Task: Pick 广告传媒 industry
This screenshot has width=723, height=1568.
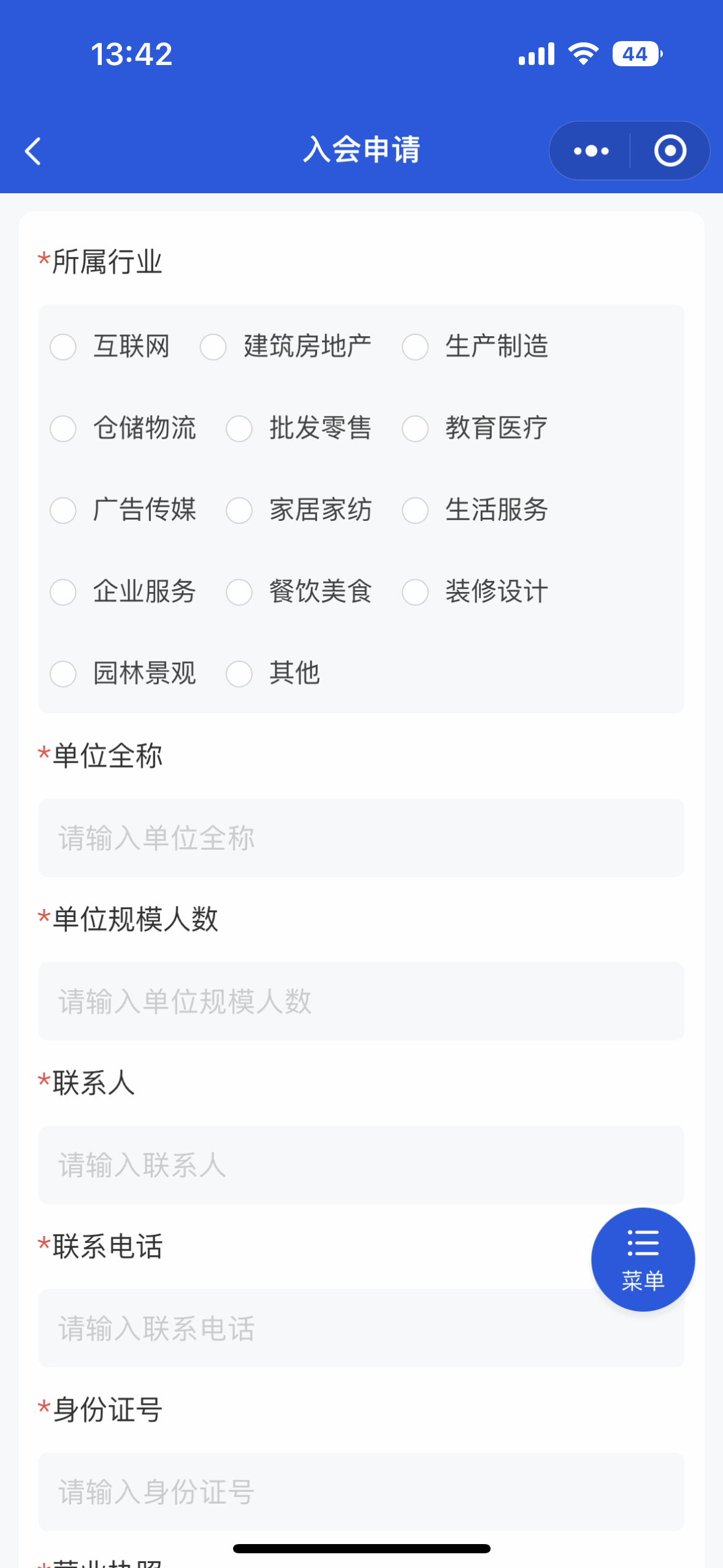Action: 63,510
